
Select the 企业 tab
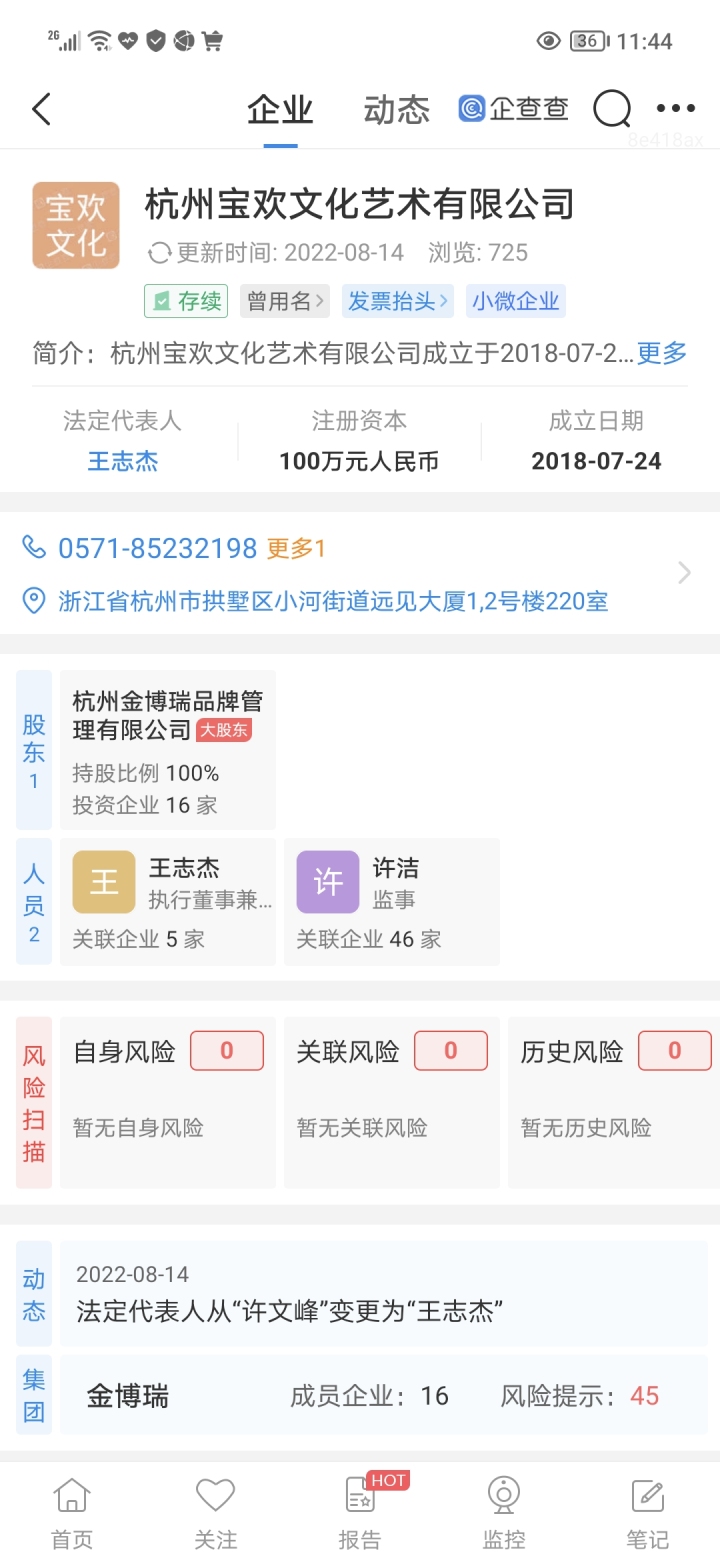click(x=278, y=108)
